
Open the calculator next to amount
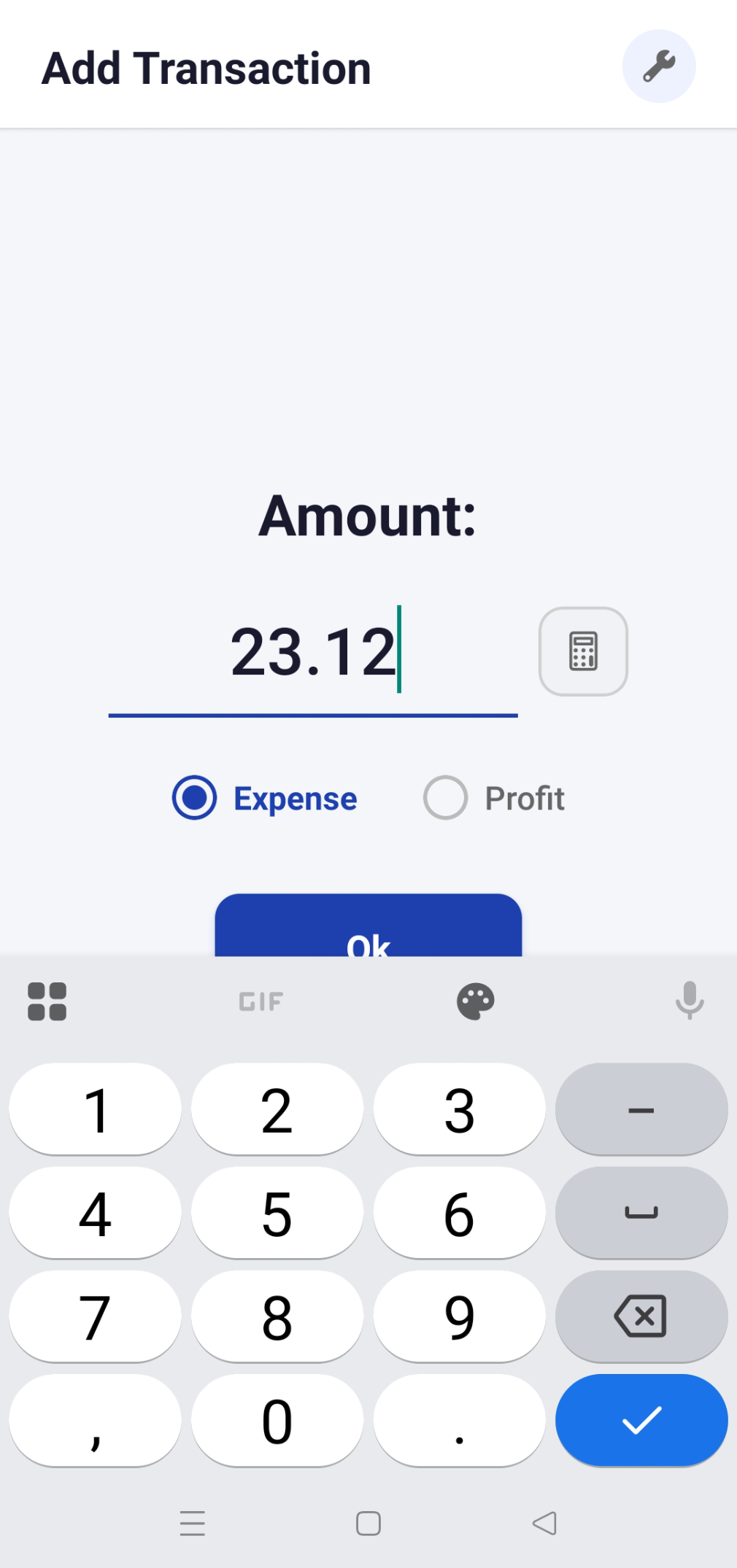[583, 651]
